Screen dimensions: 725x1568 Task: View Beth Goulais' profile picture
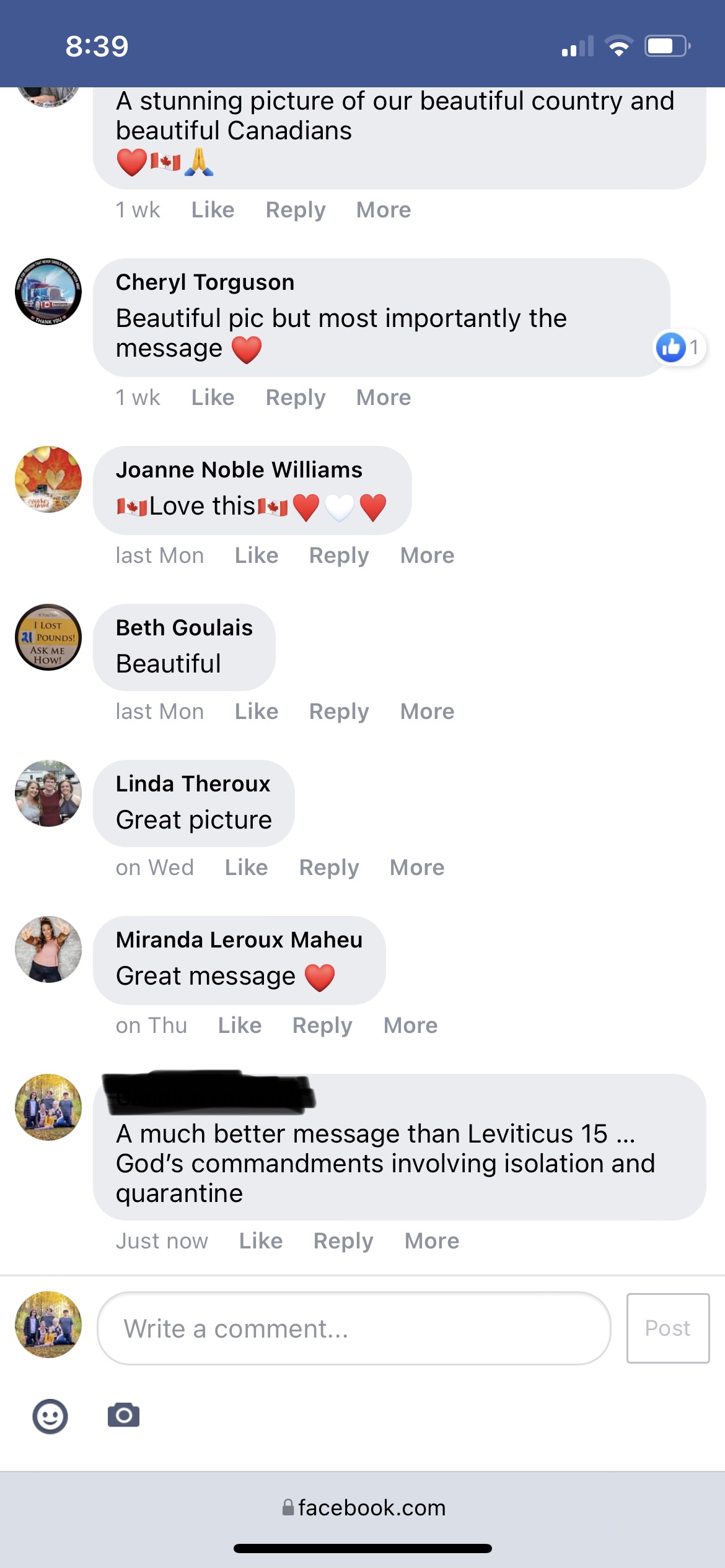[48, 637]
